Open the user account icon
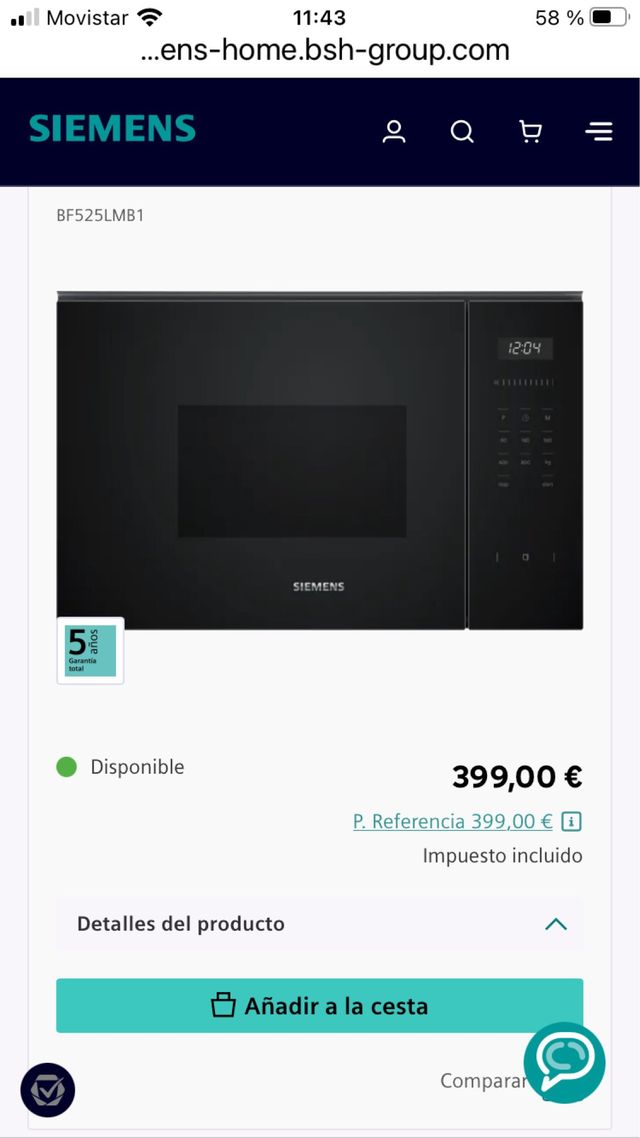Screen dimensions: 640x1138 [394, 131]
